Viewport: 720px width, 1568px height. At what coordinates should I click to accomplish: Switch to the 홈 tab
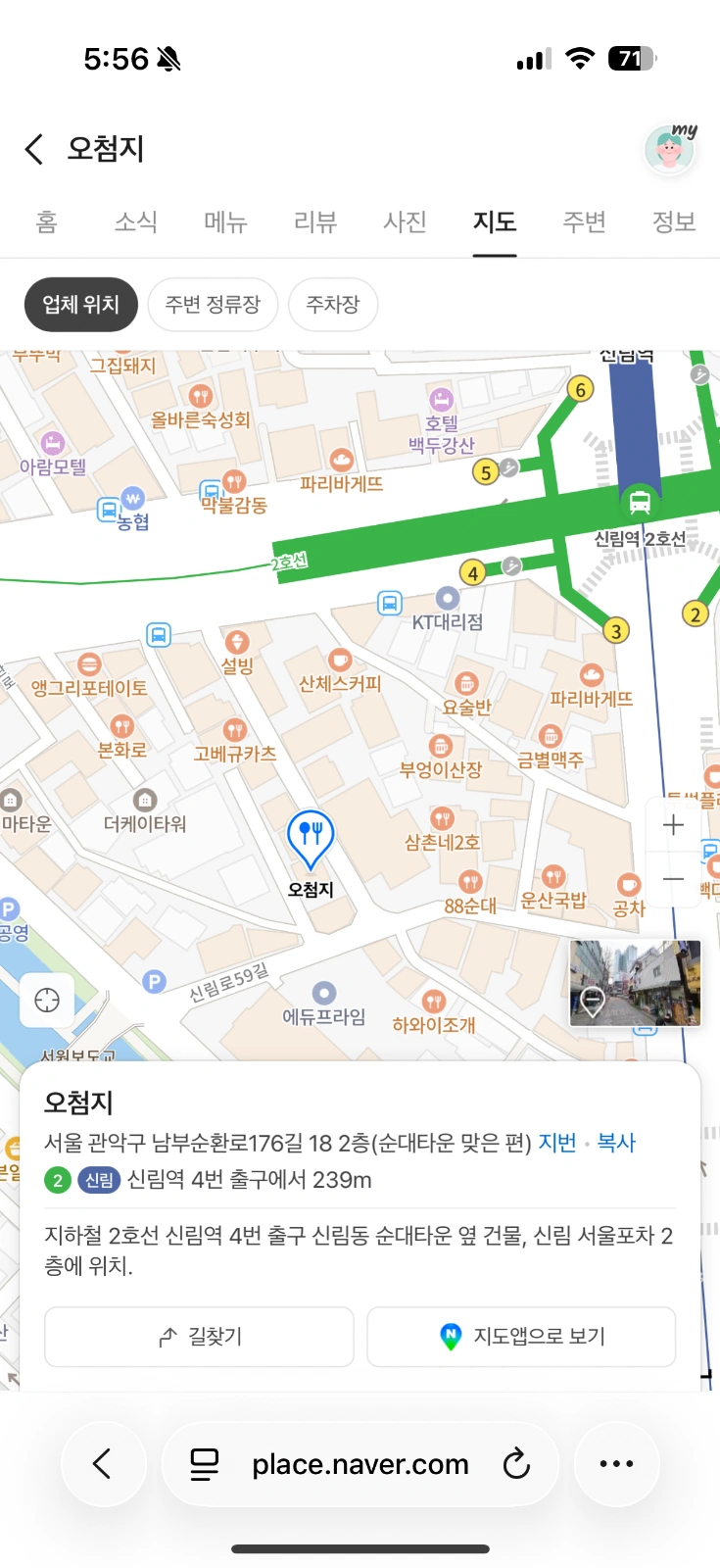pos(46,221)
